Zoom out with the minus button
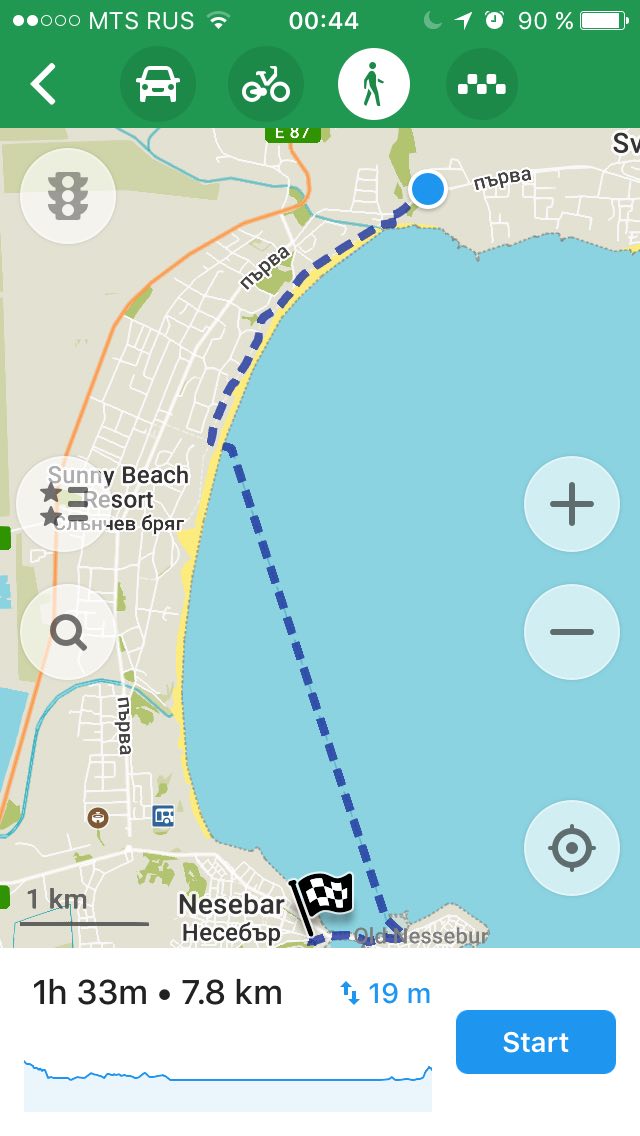 (572, 632)
